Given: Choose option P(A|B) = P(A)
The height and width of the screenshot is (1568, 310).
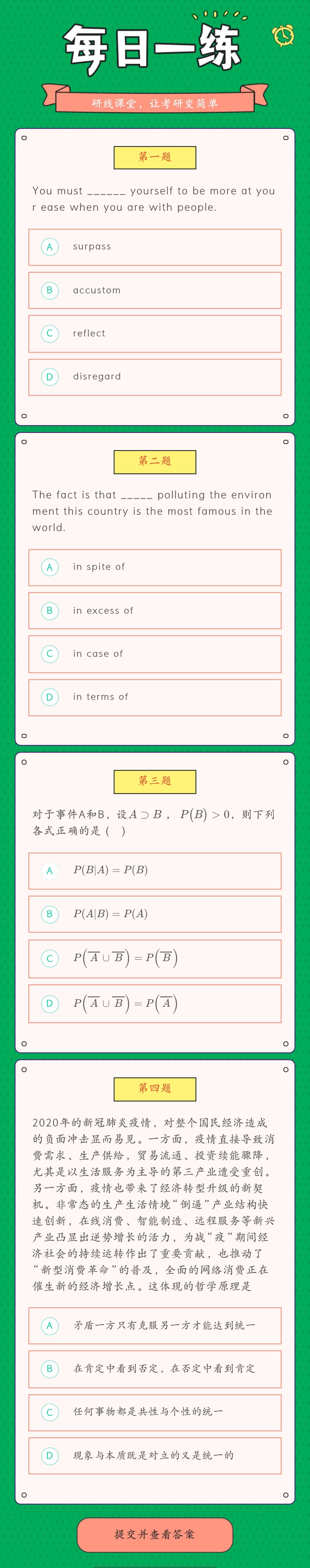Looking at the screenshot, I should (x=155, y=914).
